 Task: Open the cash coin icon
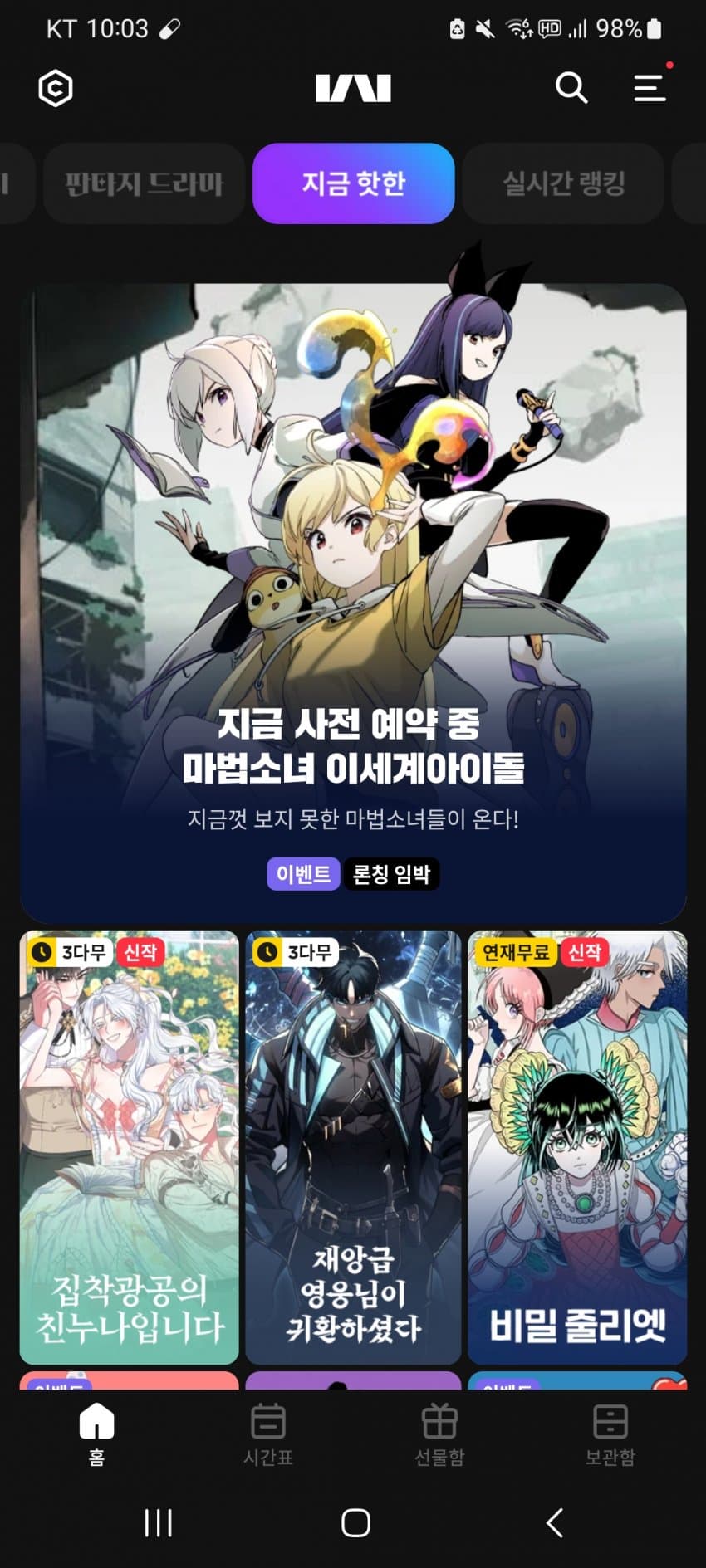point(56,88)
